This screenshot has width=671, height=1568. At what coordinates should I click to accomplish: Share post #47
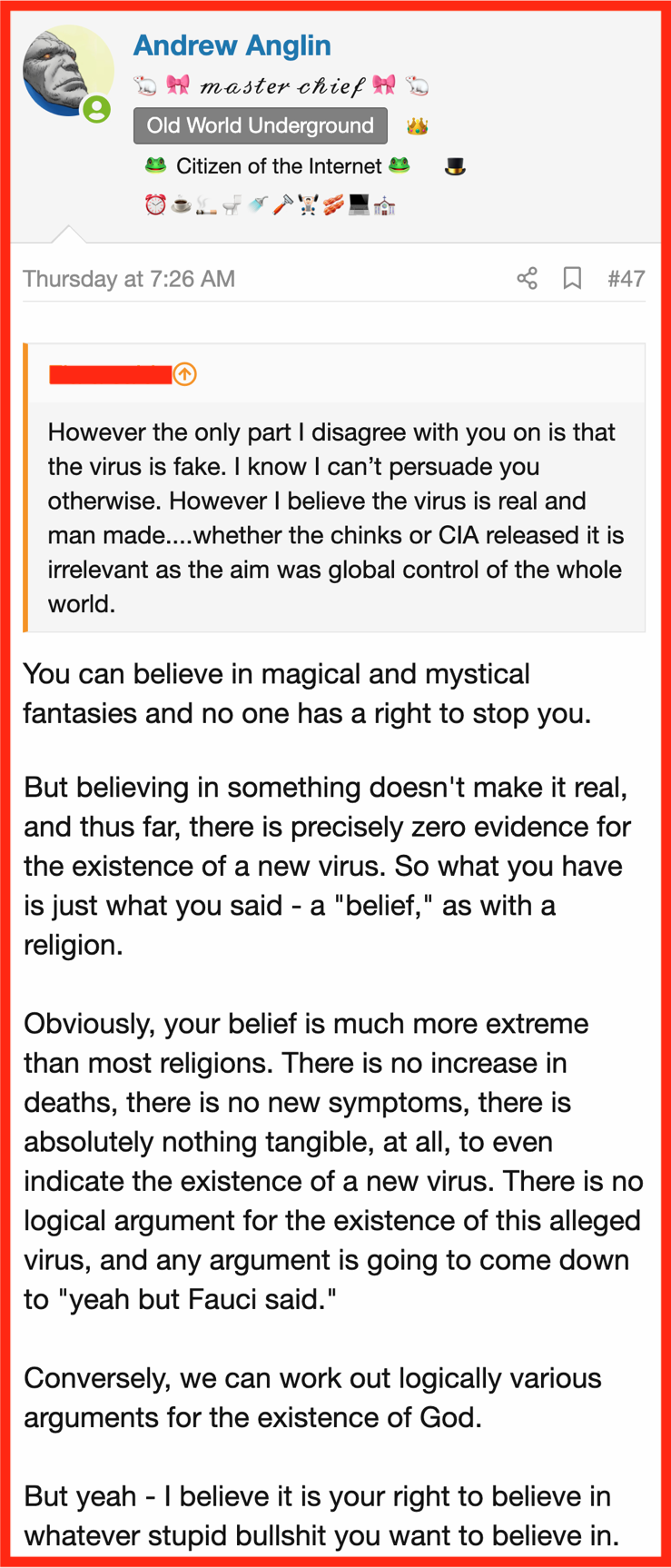(527, 278)
